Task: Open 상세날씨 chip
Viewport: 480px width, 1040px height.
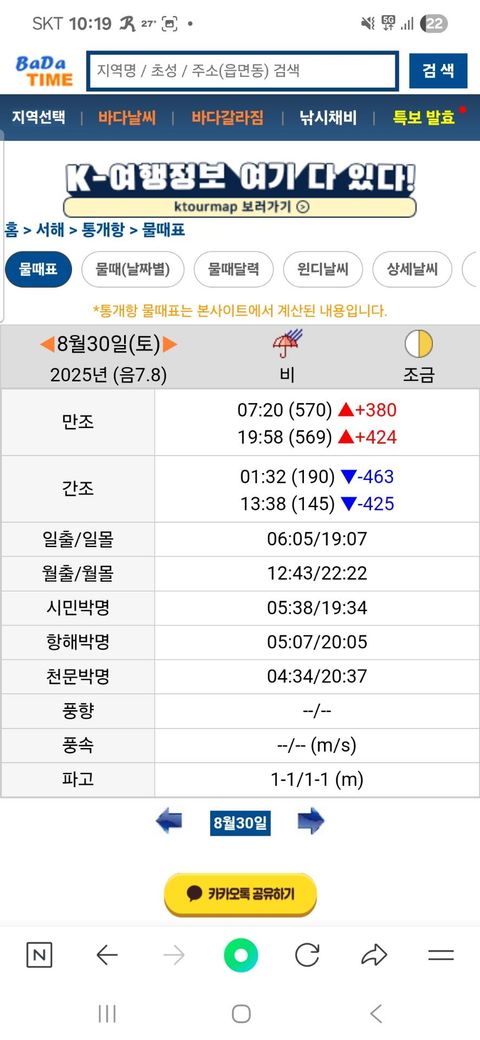Action: [412, 270]
